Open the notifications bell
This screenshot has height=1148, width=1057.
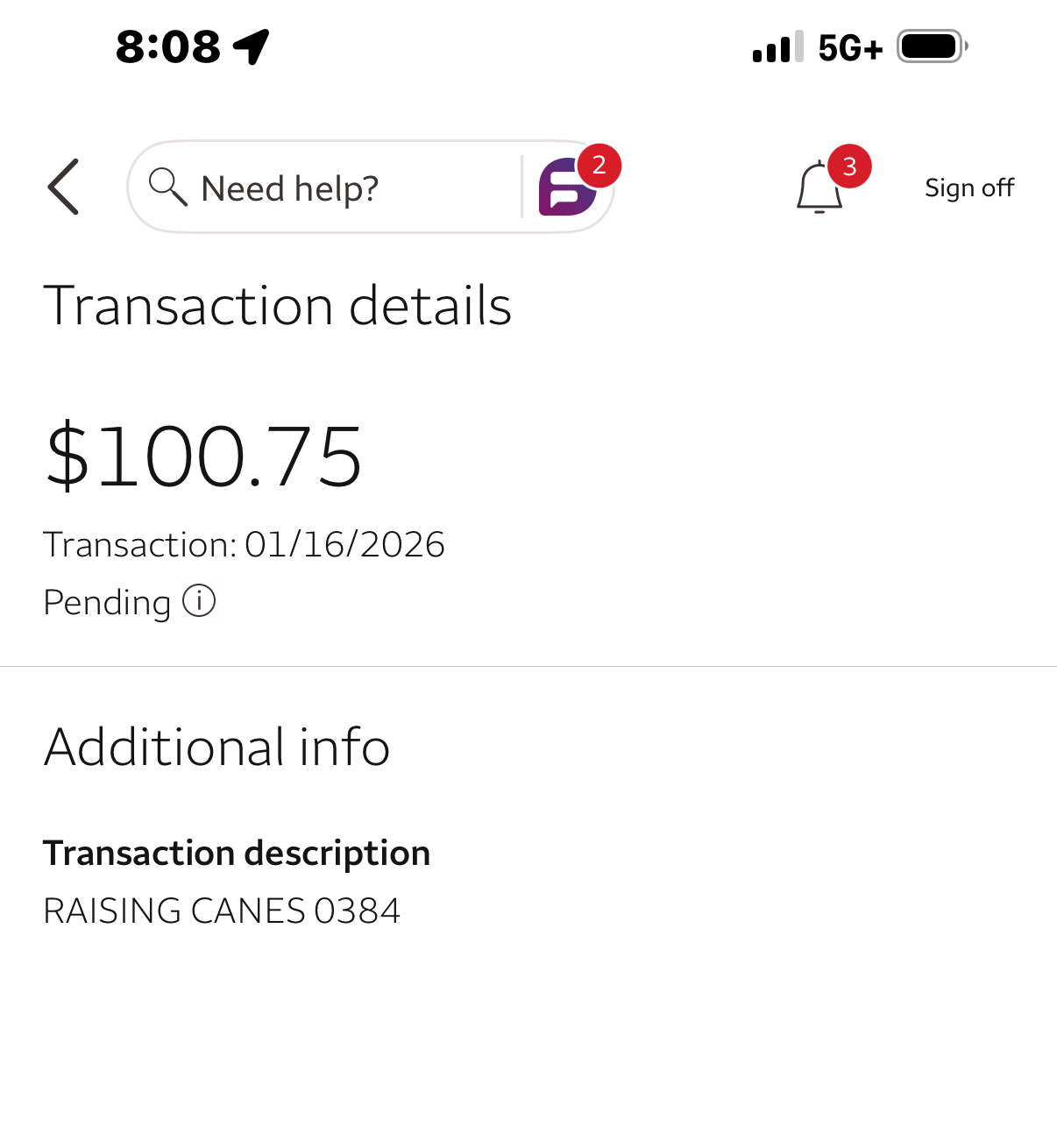[819, 187]
